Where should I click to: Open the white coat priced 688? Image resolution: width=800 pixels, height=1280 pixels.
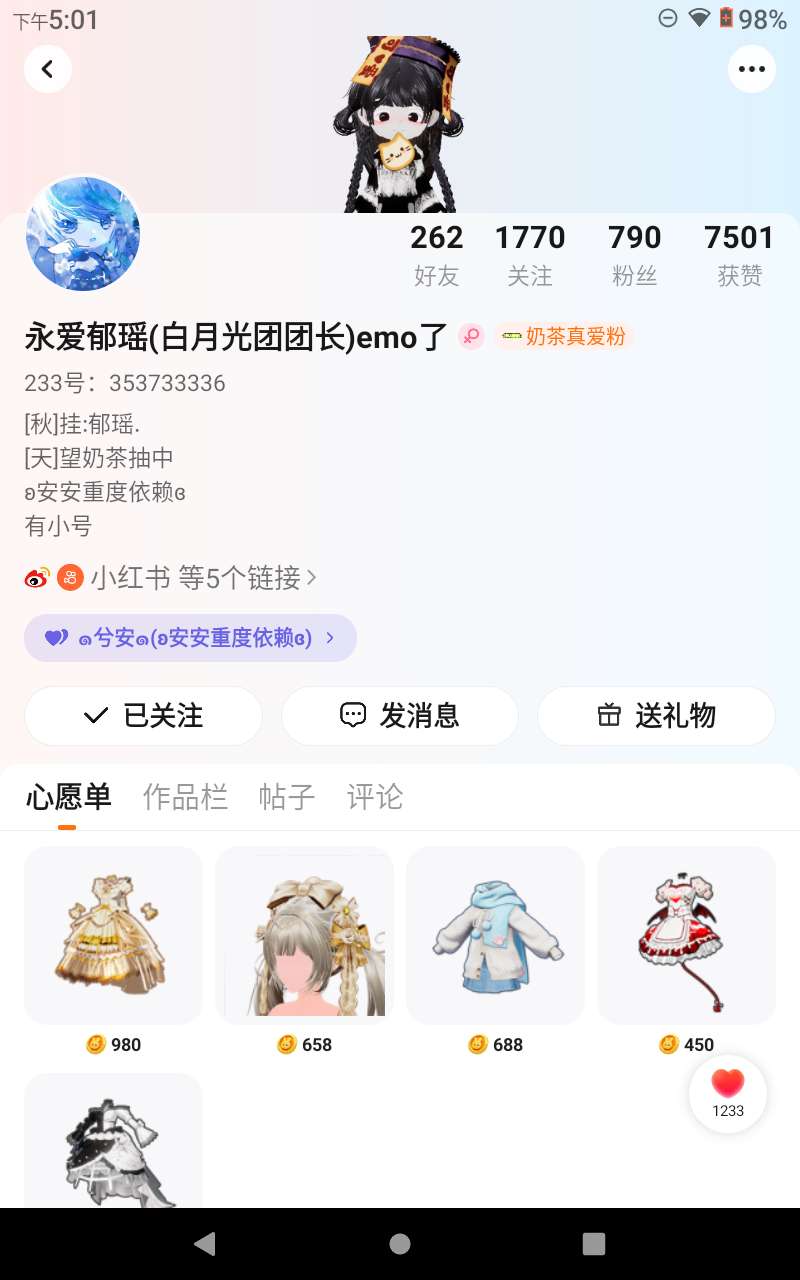pos(495,936)
